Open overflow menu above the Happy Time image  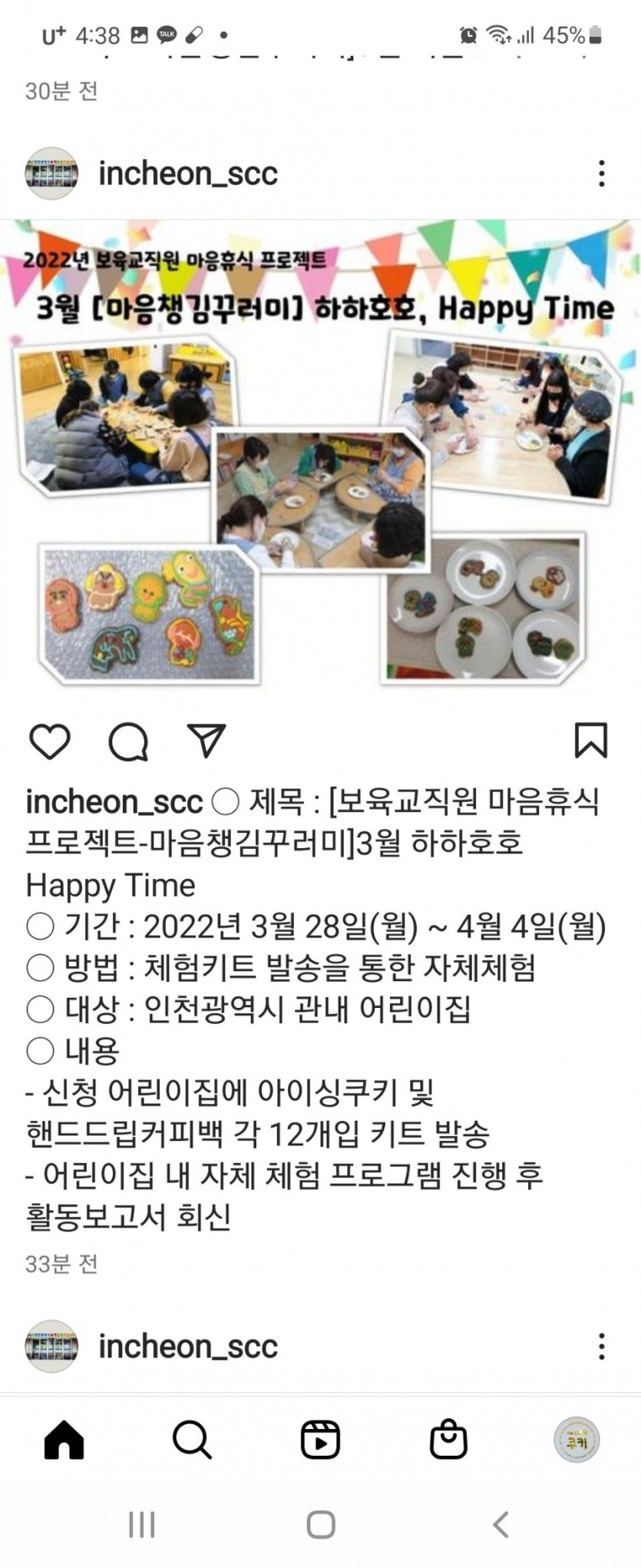[602, 174]
